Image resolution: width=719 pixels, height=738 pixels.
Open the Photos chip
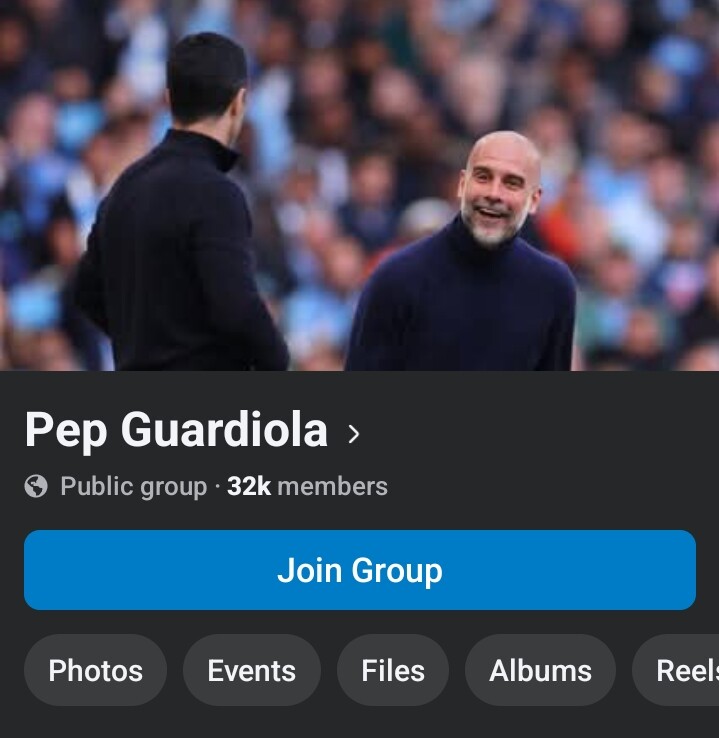[96, 670]
